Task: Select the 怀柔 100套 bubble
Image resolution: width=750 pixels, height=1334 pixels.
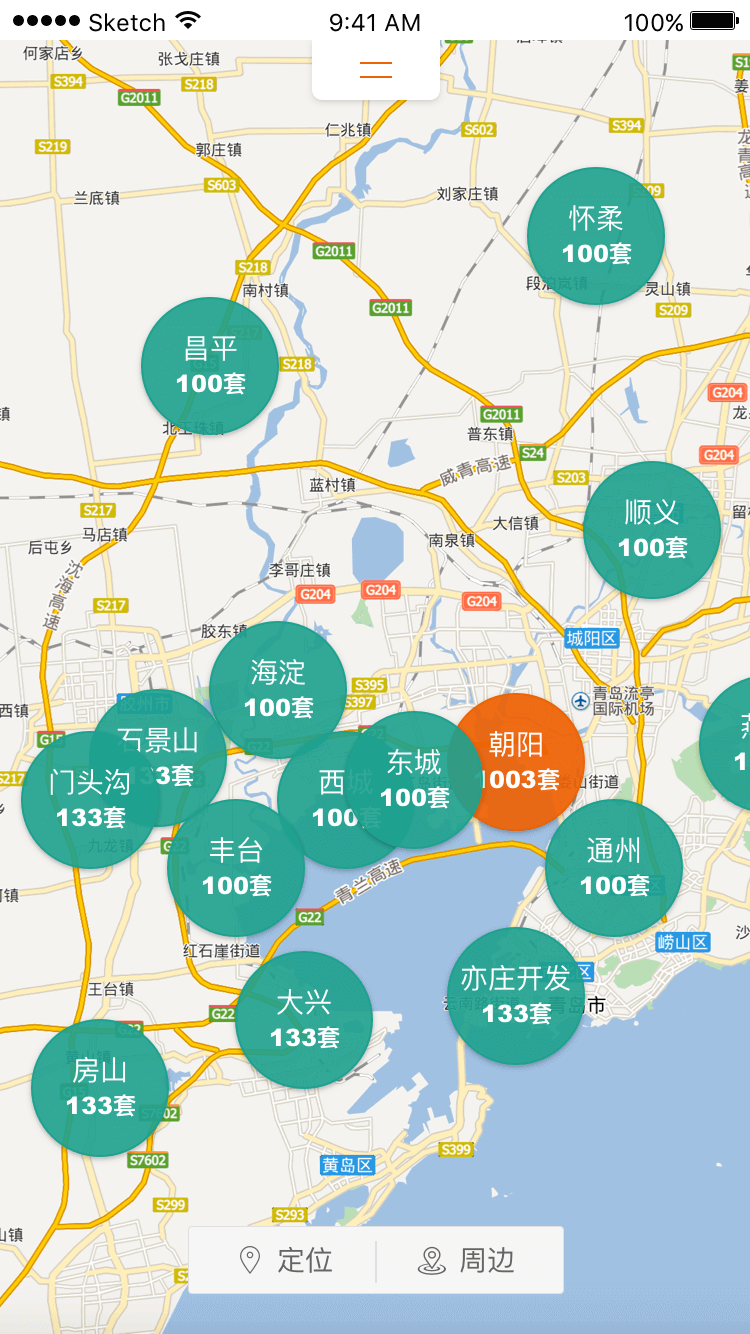Action: [x=596, y=235]
